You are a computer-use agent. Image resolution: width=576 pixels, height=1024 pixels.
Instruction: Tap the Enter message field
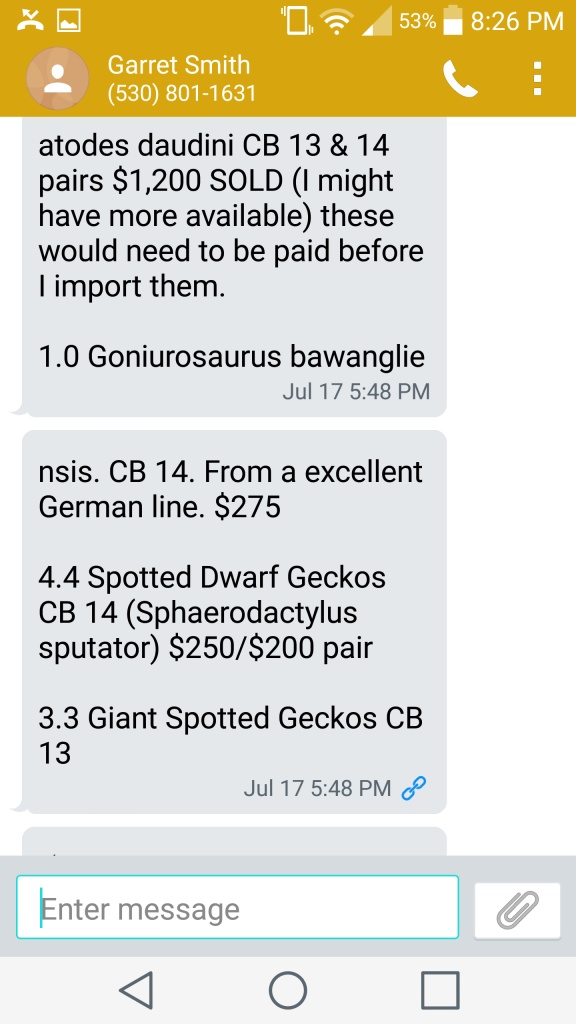(237, 907)
